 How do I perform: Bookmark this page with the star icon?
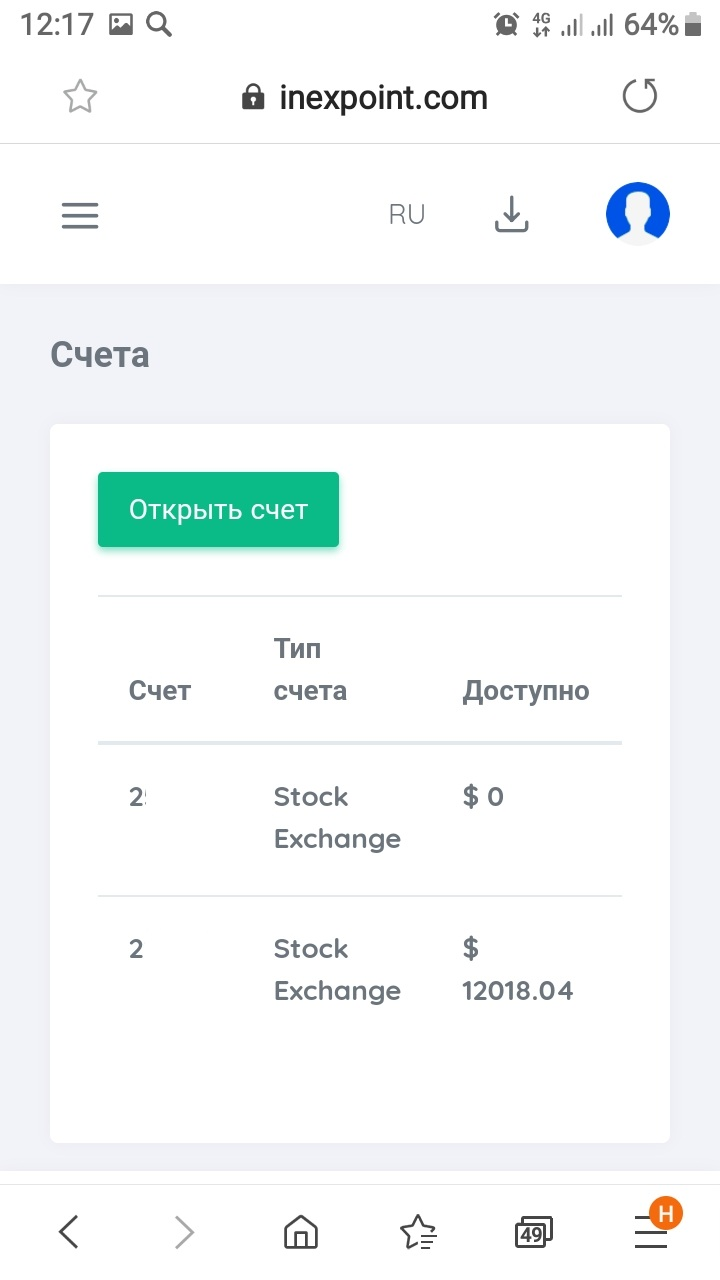click(x=80, y=97)
